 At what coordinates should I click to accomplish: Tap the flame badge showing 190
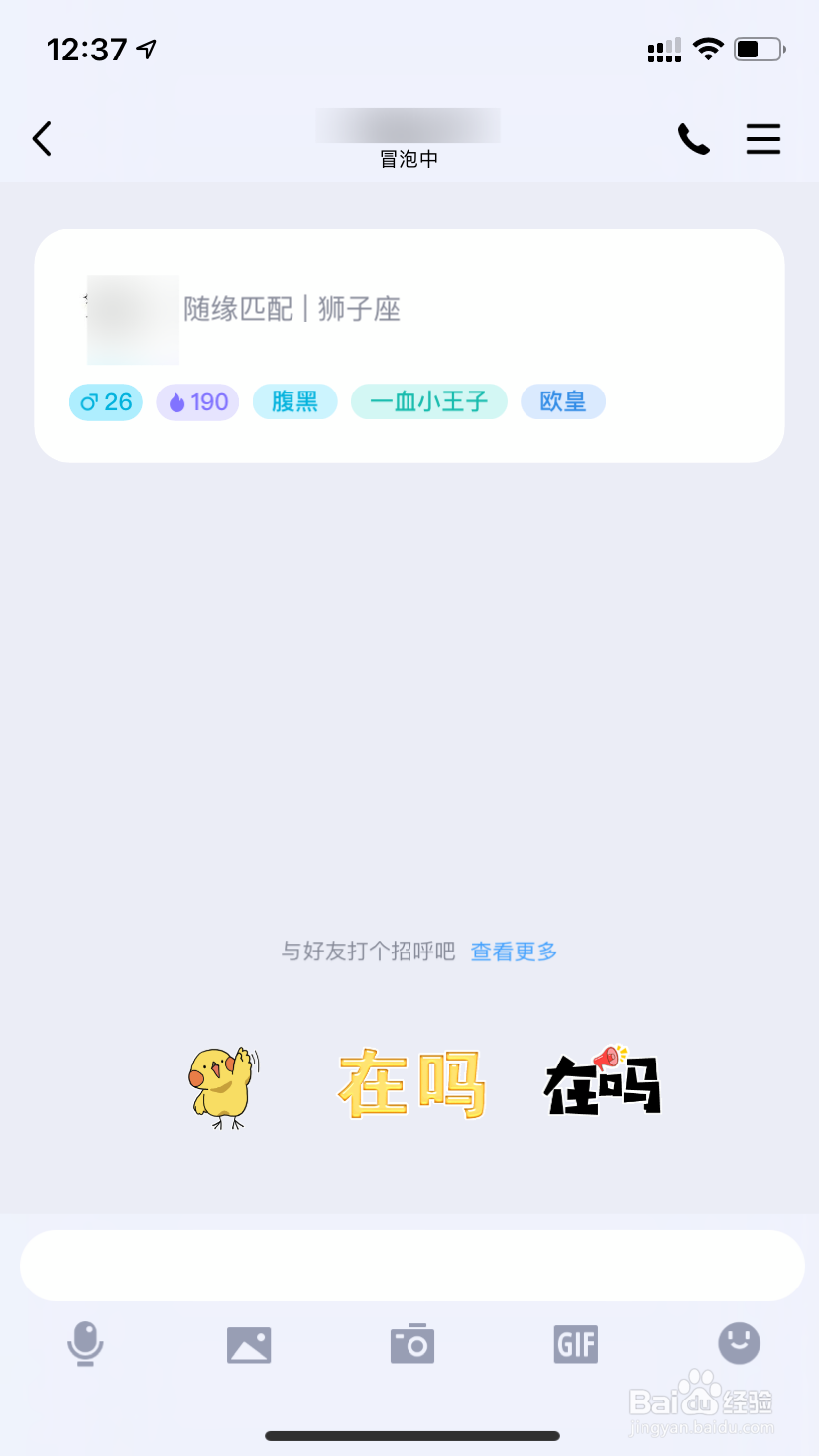[x=197, y=401]
